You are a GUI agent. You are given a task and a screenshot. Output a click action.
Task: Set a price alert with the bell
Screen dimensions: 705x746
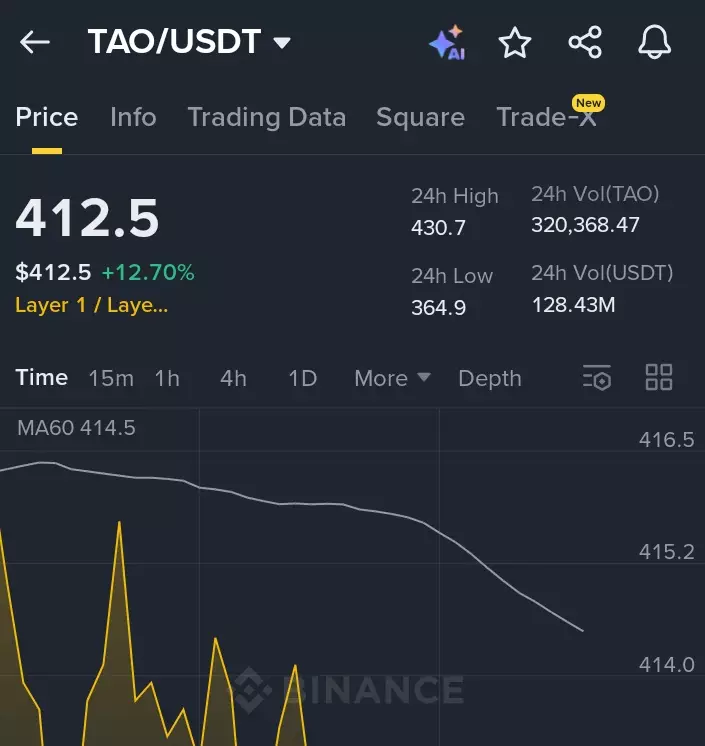tap(654, 42)
